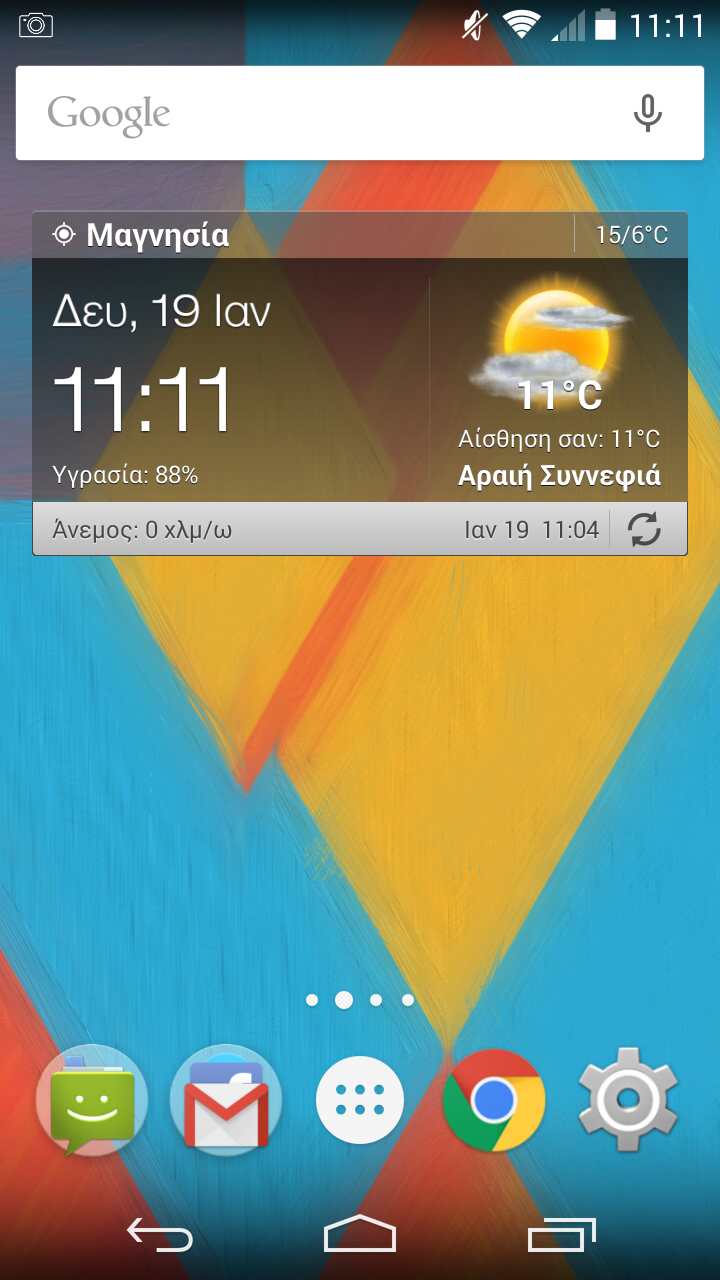The image size is (720, 1280).
Task: Start voice search with the microphone
Action: [x=648, y=113]
